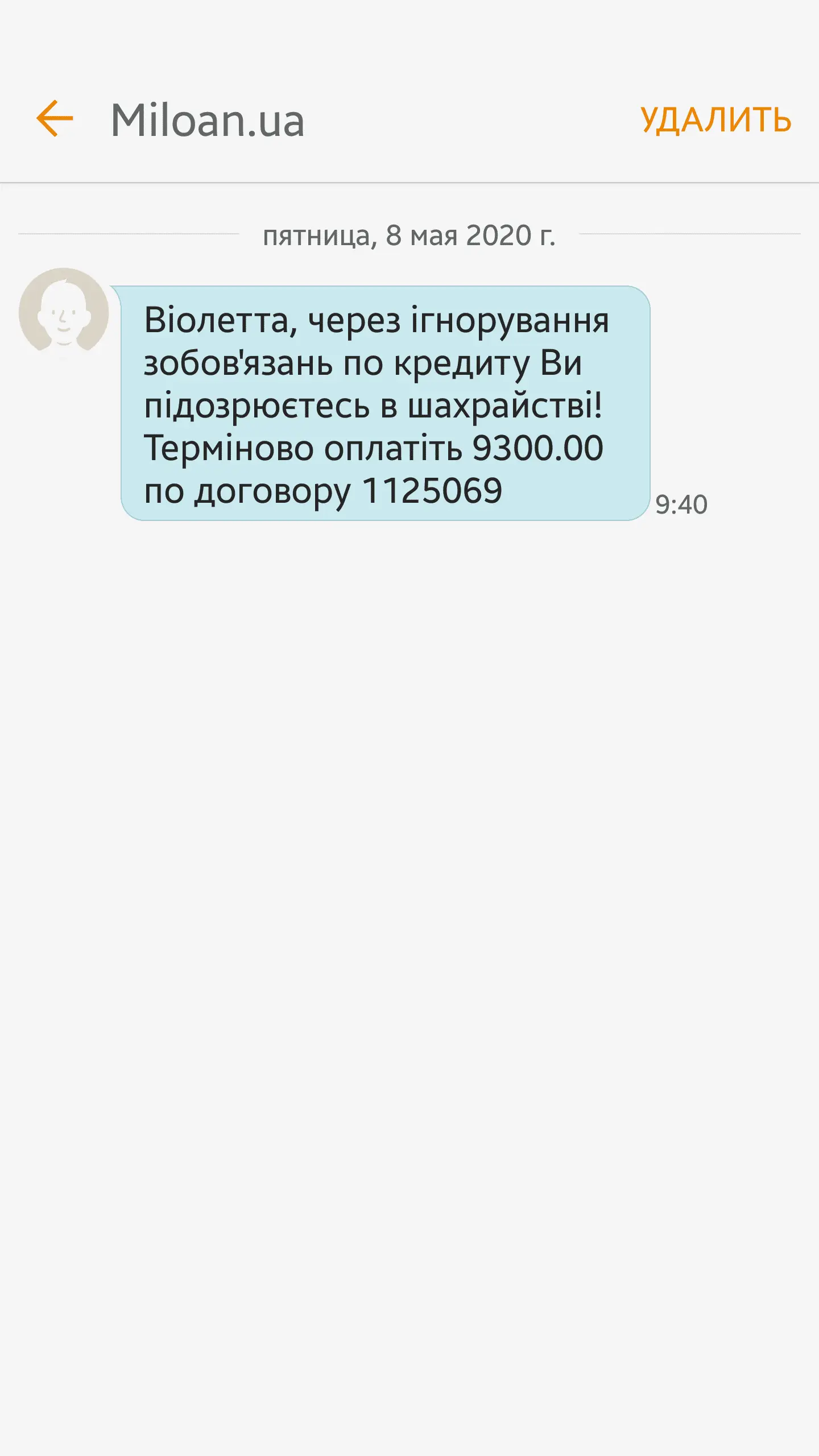The image size is (819, 1456).
Task: Go back using the orange arrow
Action: pos(55,119)
